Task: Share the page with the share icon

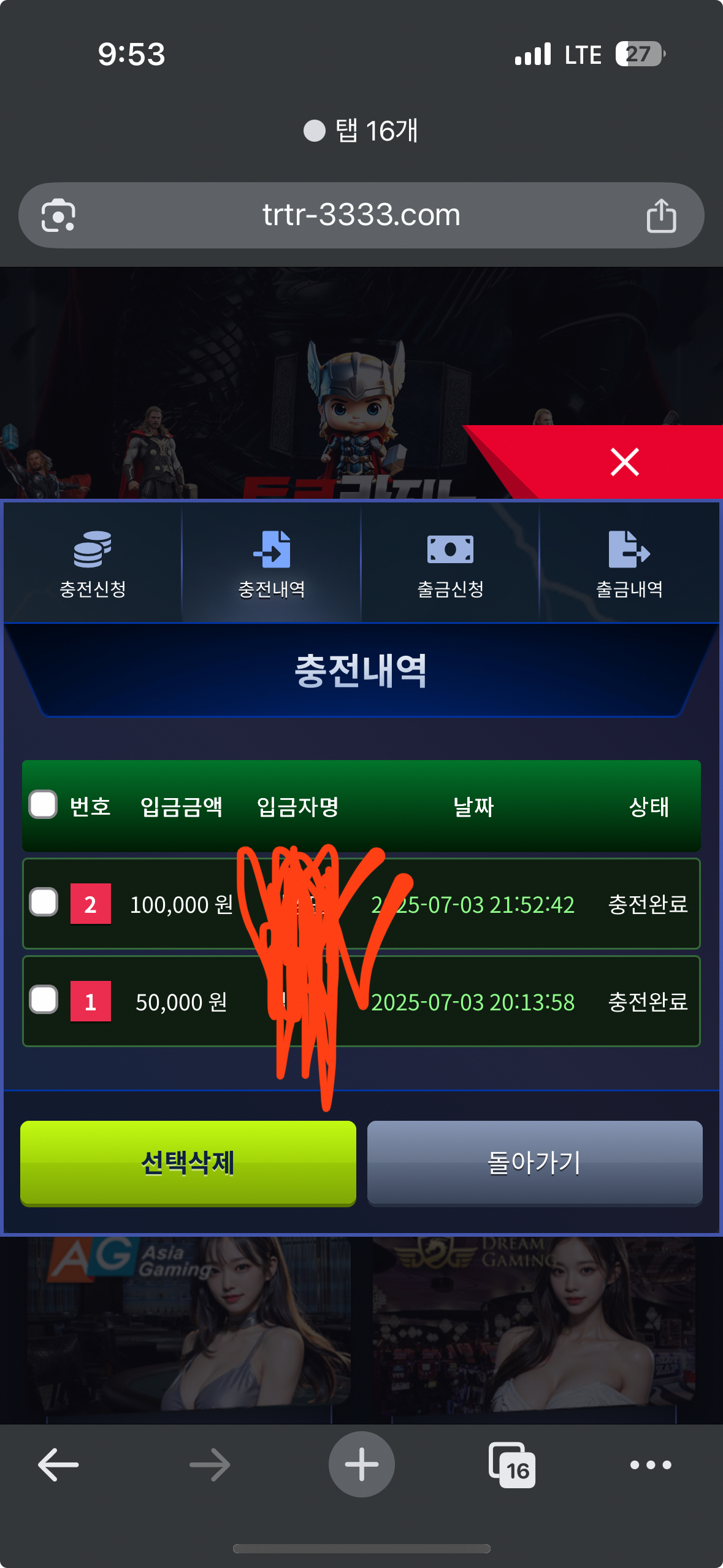Action: coord(661,215)
